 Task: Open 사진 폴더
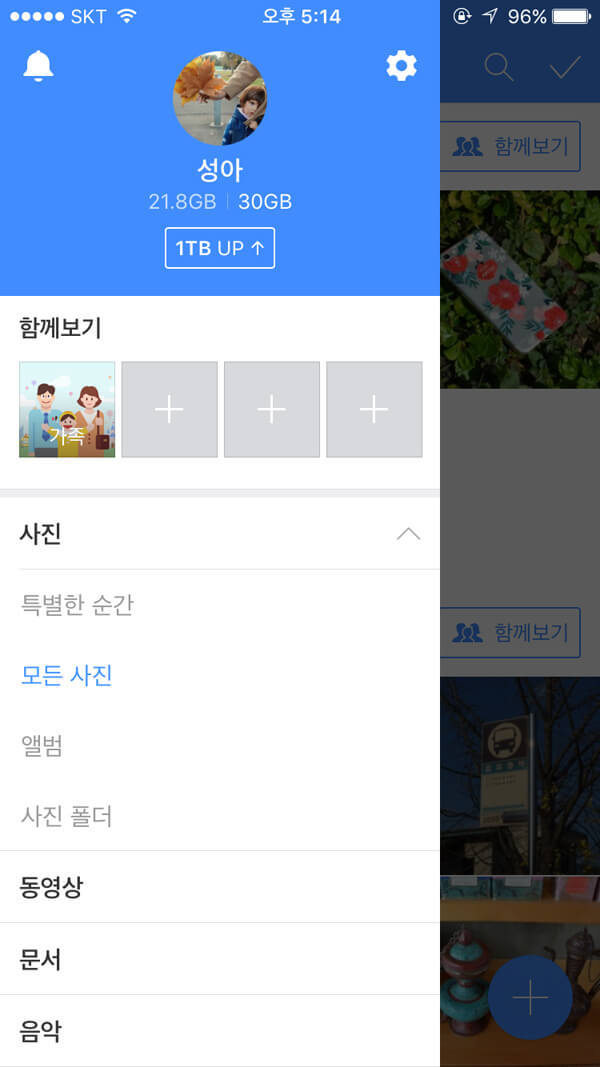pos(66,817)
